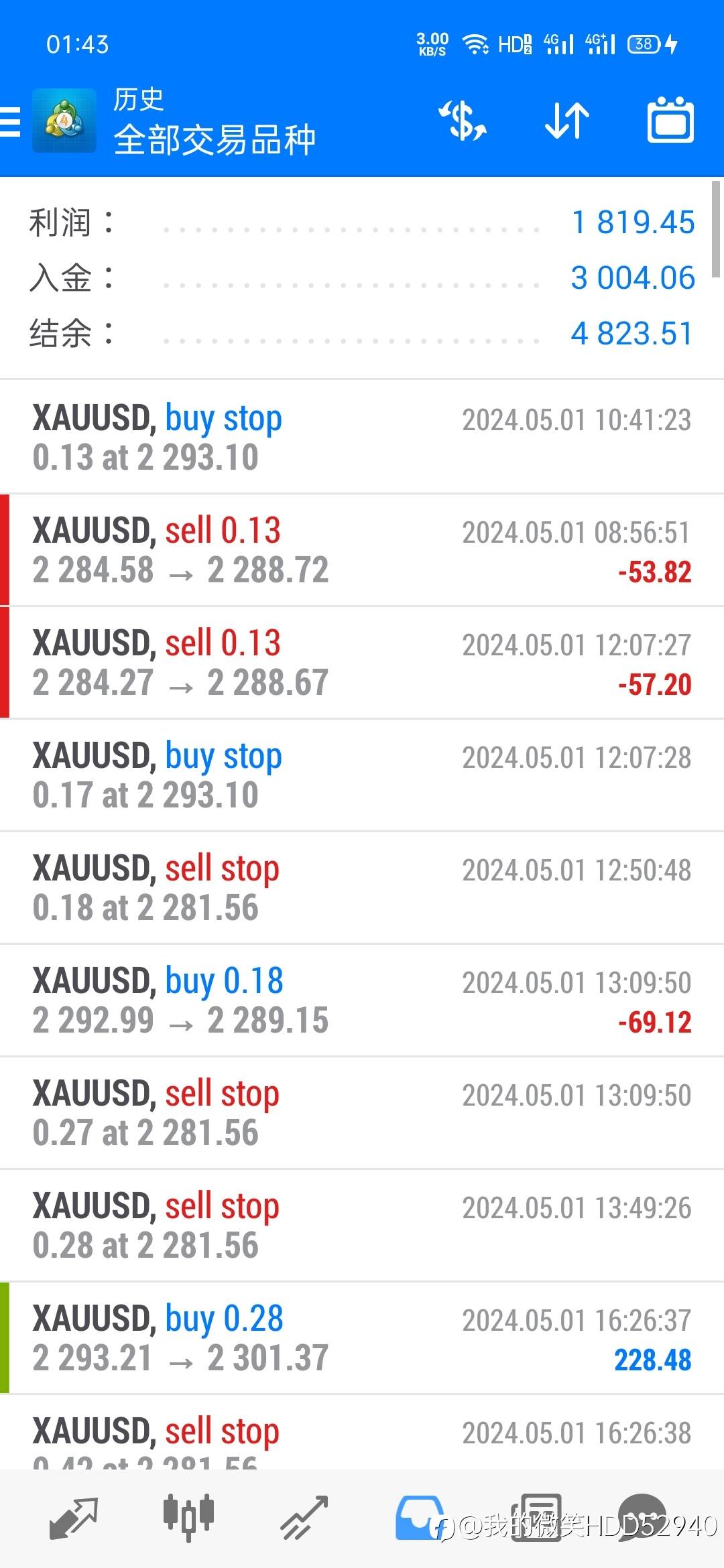This screenshot has height=1568, width=724.
Task: Tap the sell stop 0.28 order entry
Action: coord(362,1226)
